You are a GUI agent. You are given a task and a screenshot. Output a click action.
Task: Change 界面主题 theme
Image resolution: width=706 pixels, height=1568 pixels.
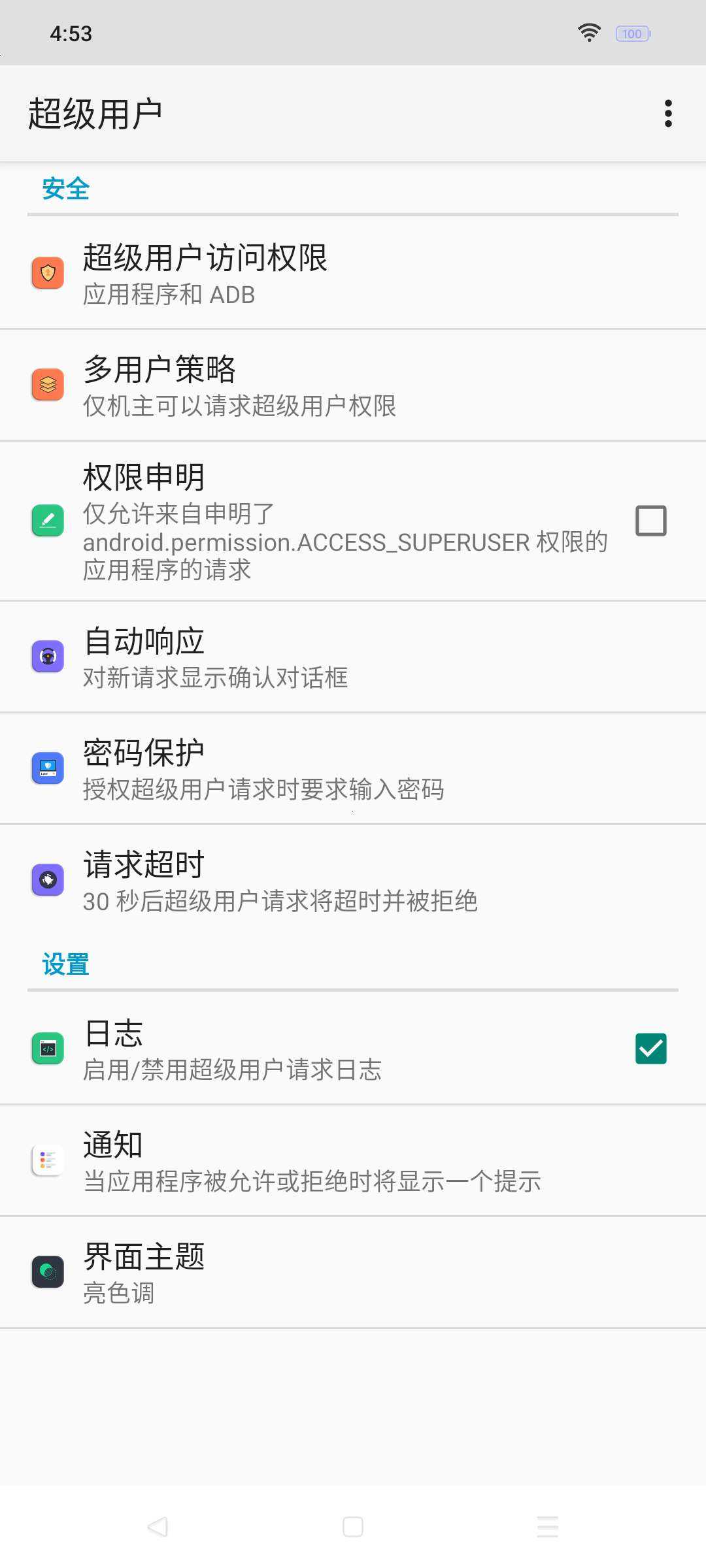click(x=353, y=1272)
